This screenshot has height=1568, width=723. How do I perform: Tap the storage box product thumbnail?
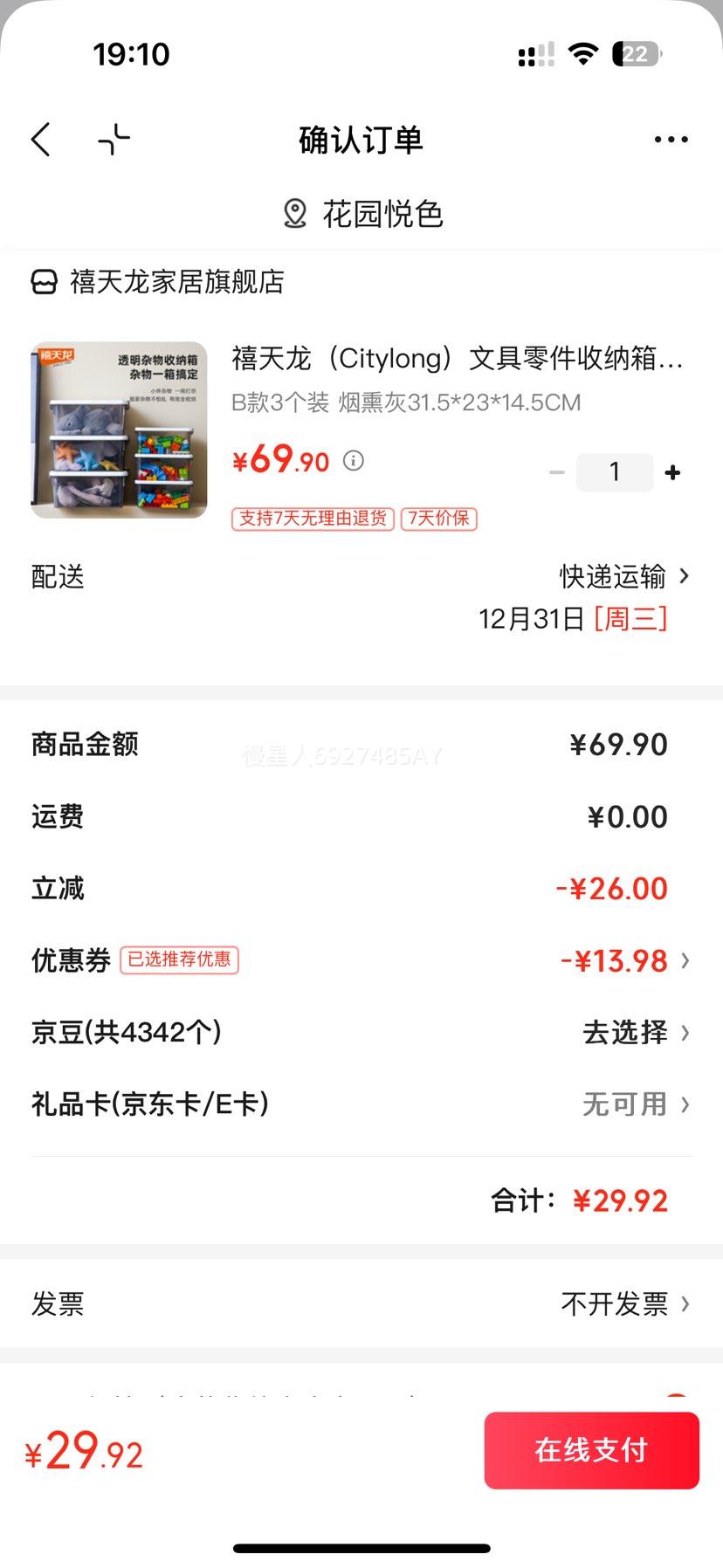[118, 430]
